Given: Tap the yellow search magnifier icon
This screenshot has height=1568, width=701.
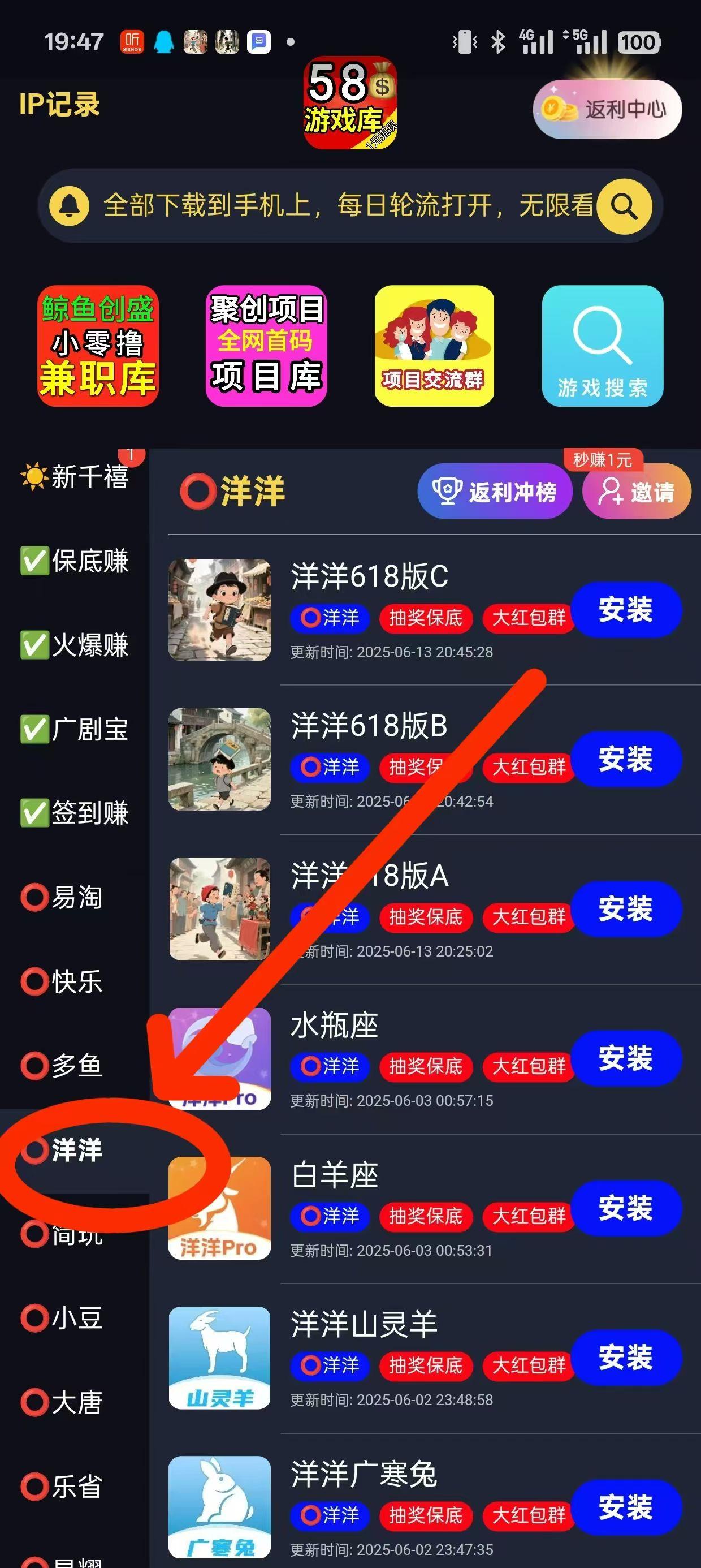Looking at the screenshot, I should pos(624,207).
